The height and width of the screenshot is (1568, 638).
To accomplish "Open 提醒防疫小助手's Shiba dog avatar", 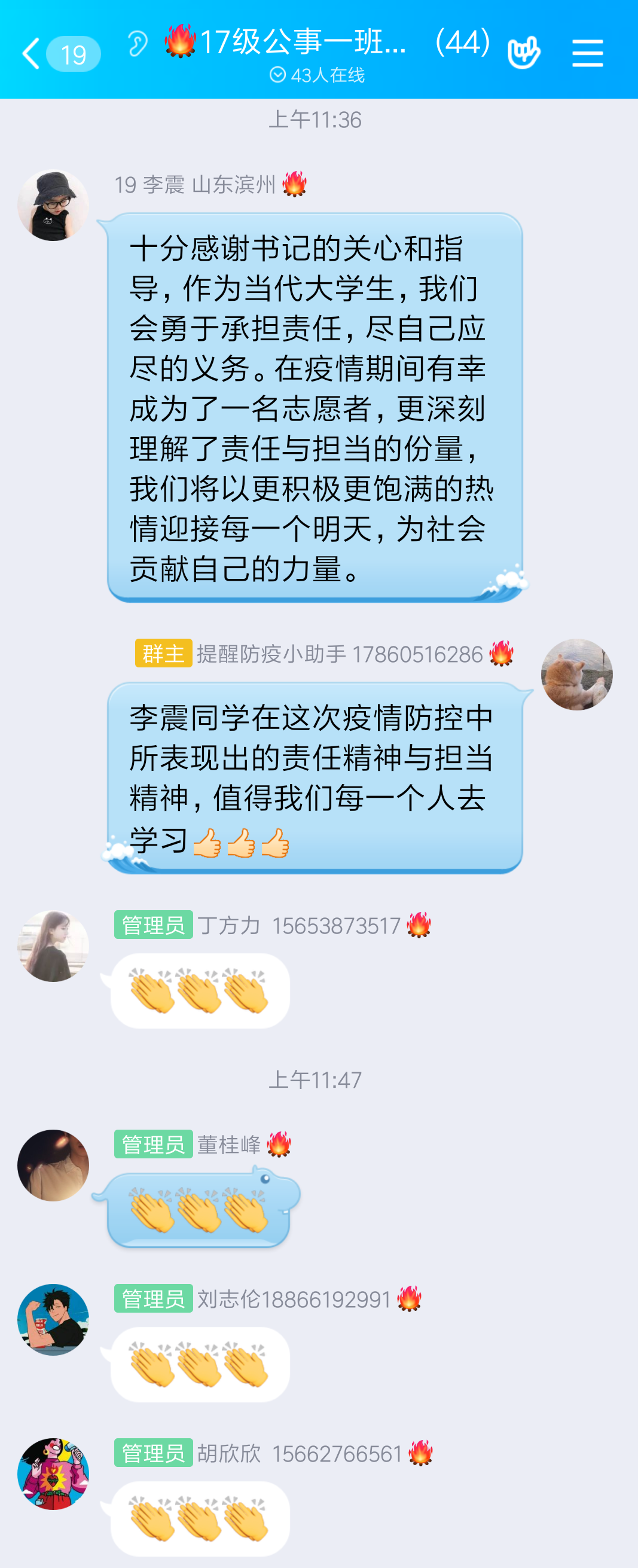I will (576, 675).
